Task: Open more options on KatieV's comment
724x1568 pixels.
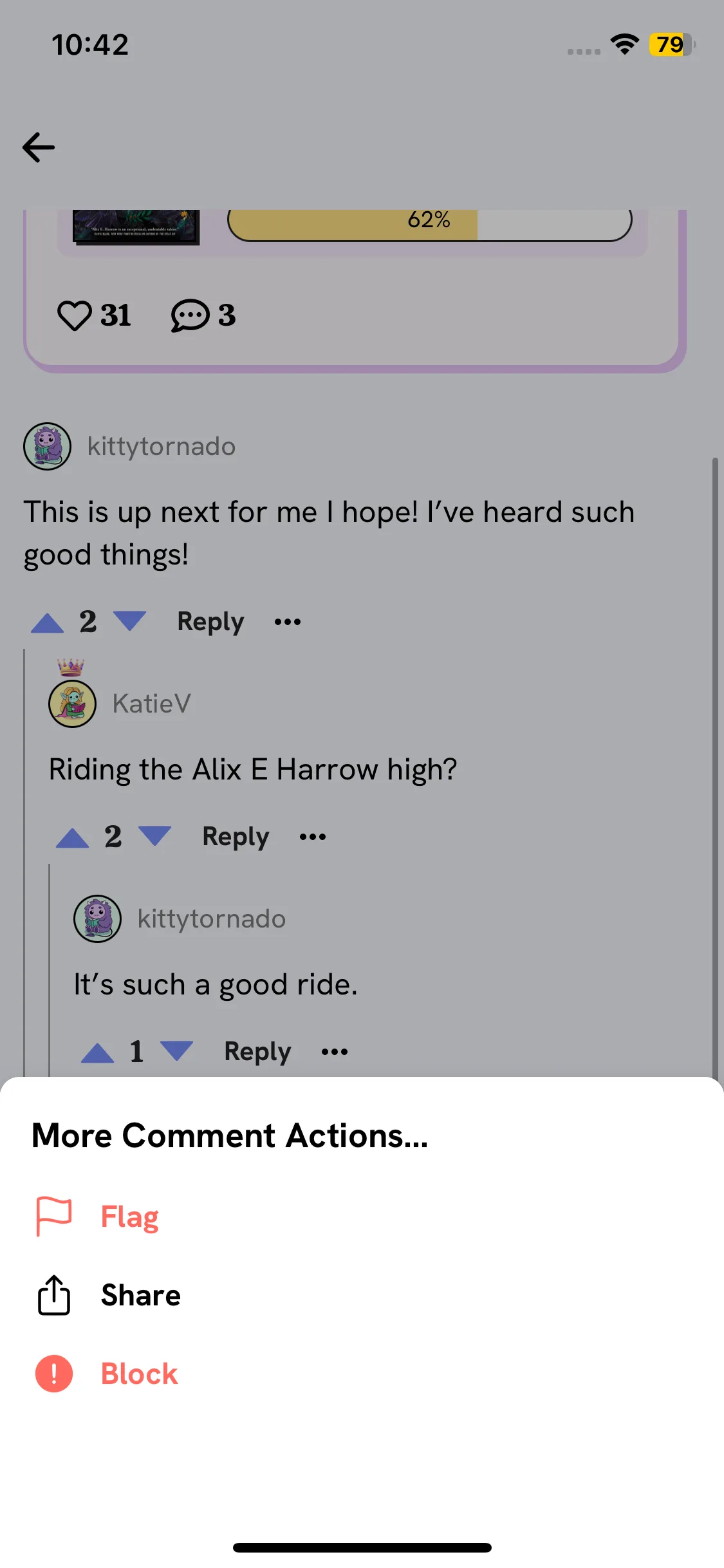Action: click(313, 837)
